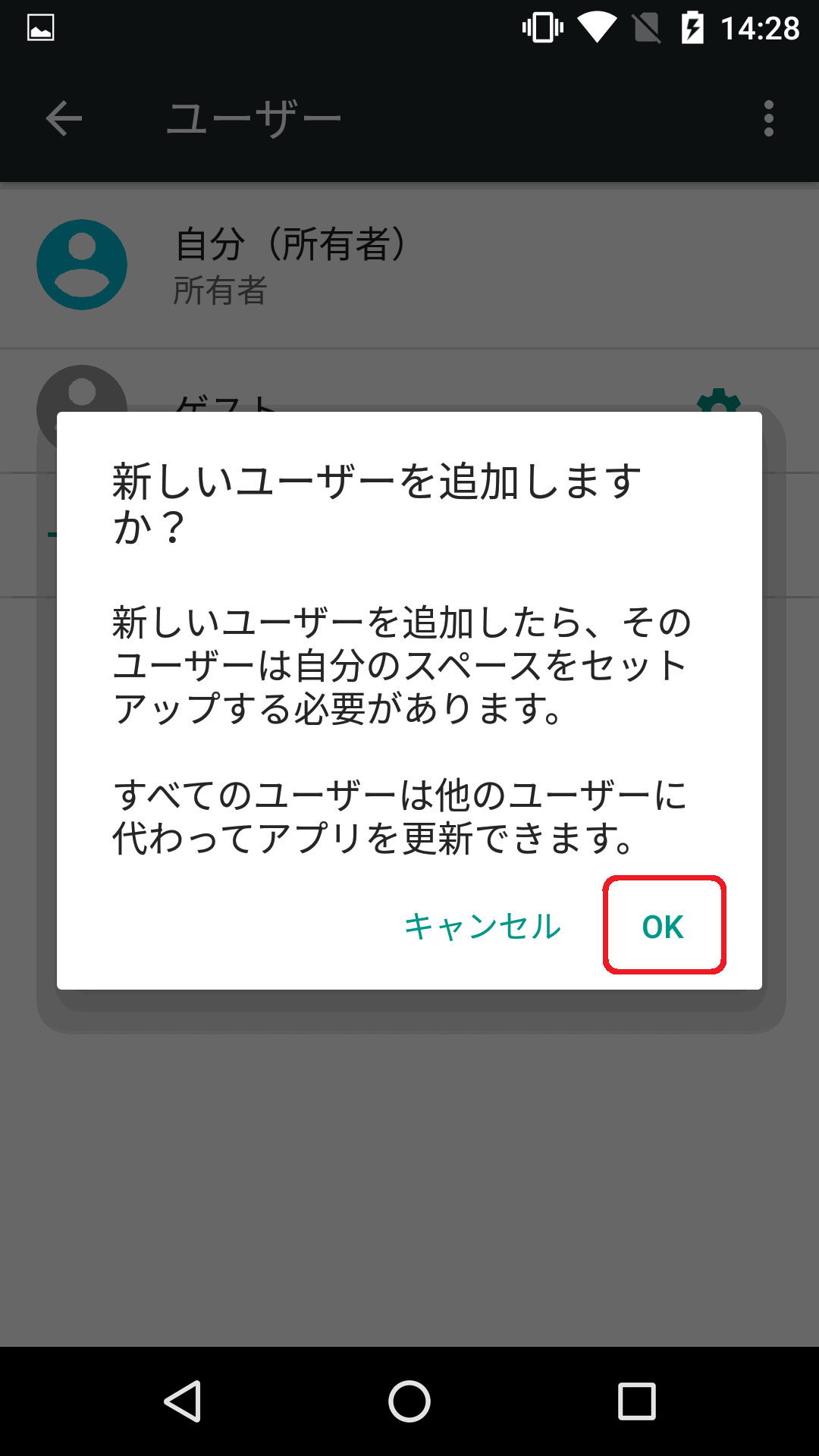Screen dimensions: 819x1456
Task: Confirm adding new user with OK
Action: (664, 926)
